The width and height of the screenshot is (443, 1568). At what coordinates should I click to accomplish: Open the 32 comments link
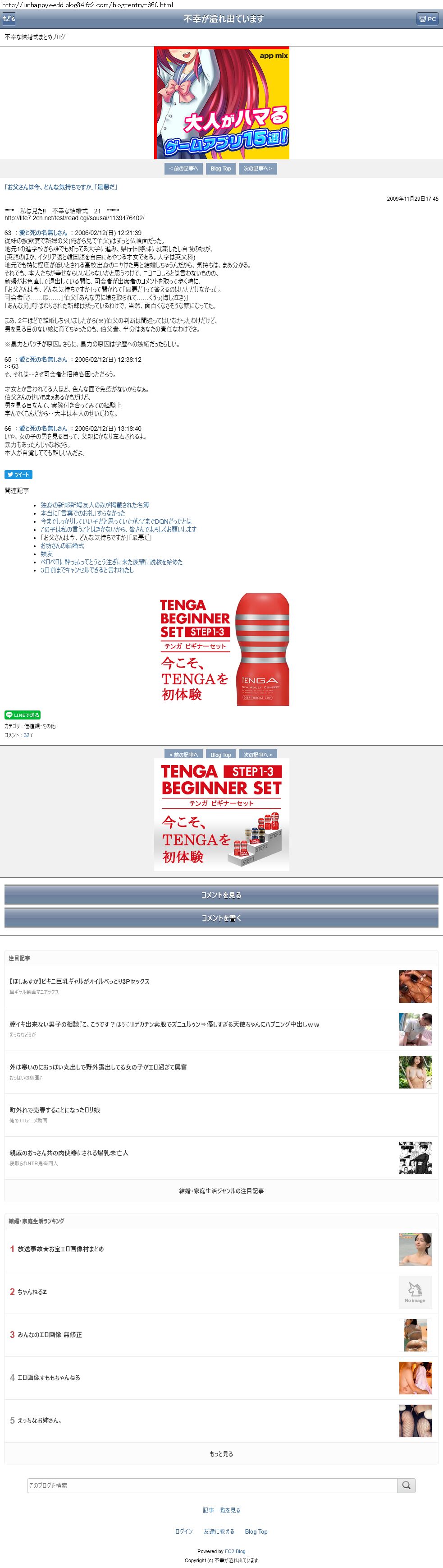[26, 735]
